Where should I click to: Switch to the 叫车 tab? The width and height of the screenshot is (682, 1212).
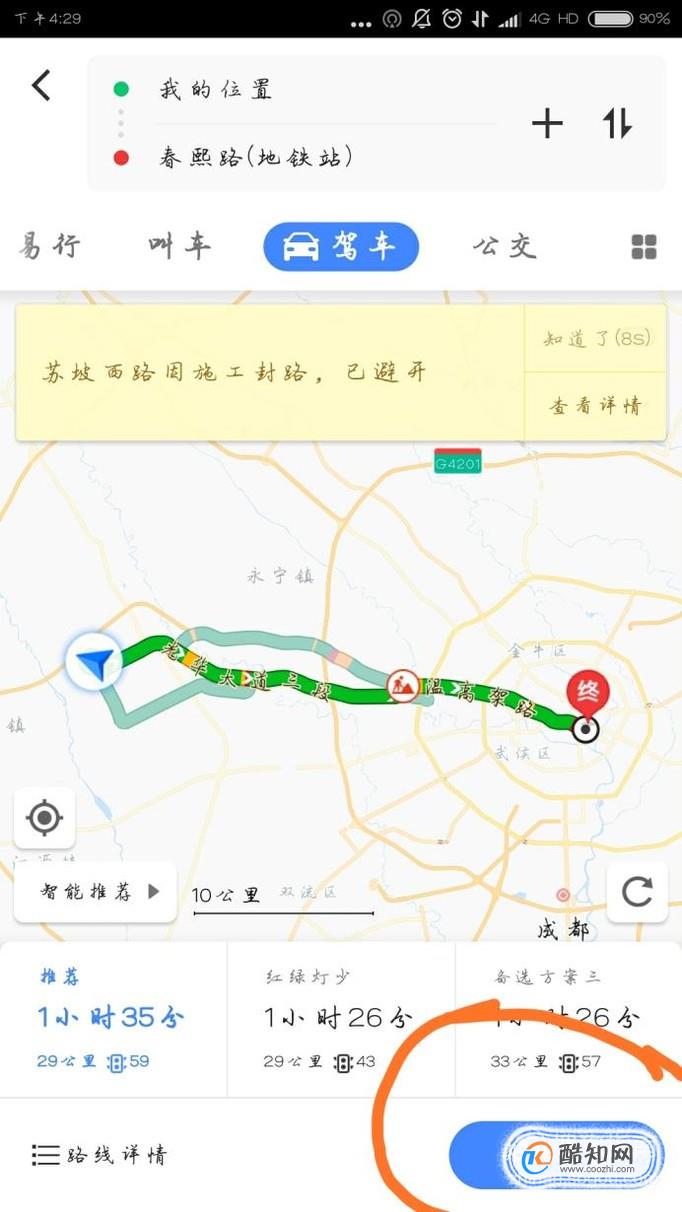pos(180,246)
